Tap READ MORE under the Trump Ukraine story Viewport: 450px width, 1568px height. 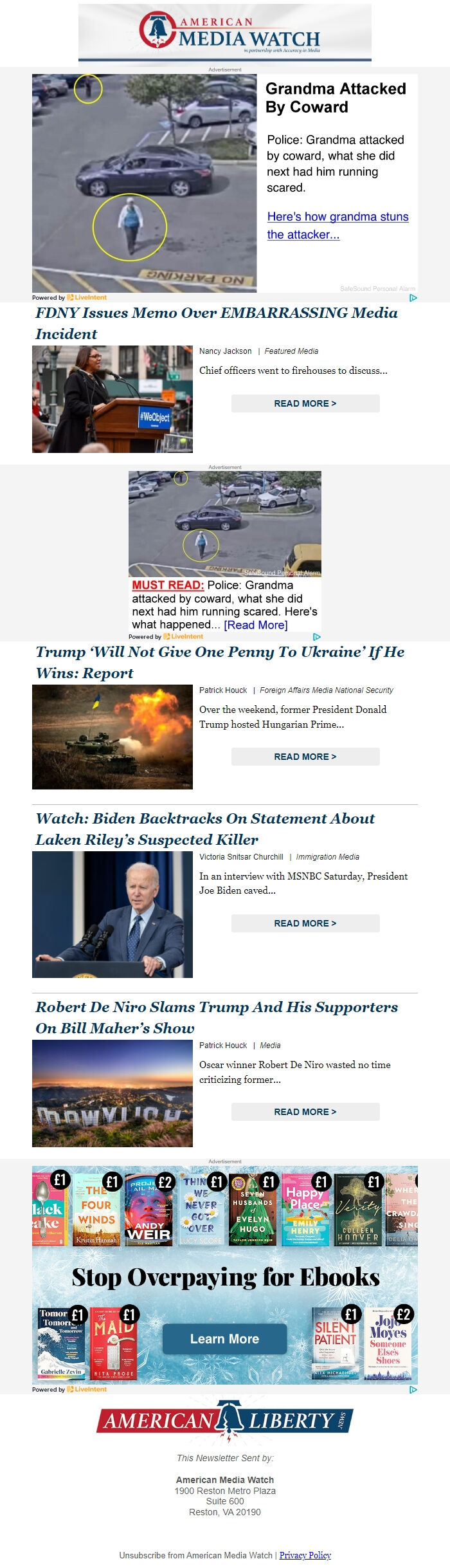(305, 757)
